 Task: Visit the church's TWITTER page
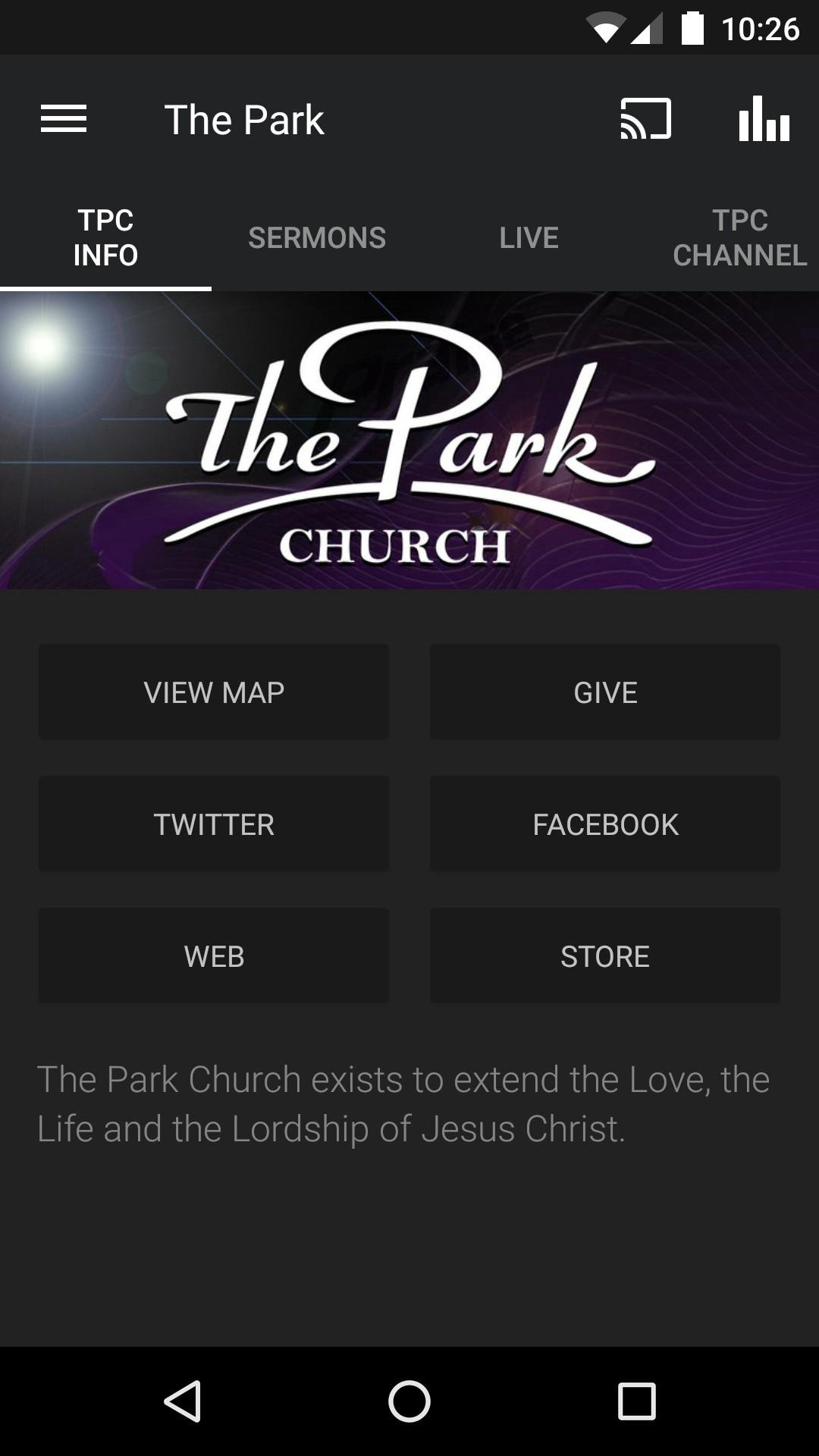(214, 824)
